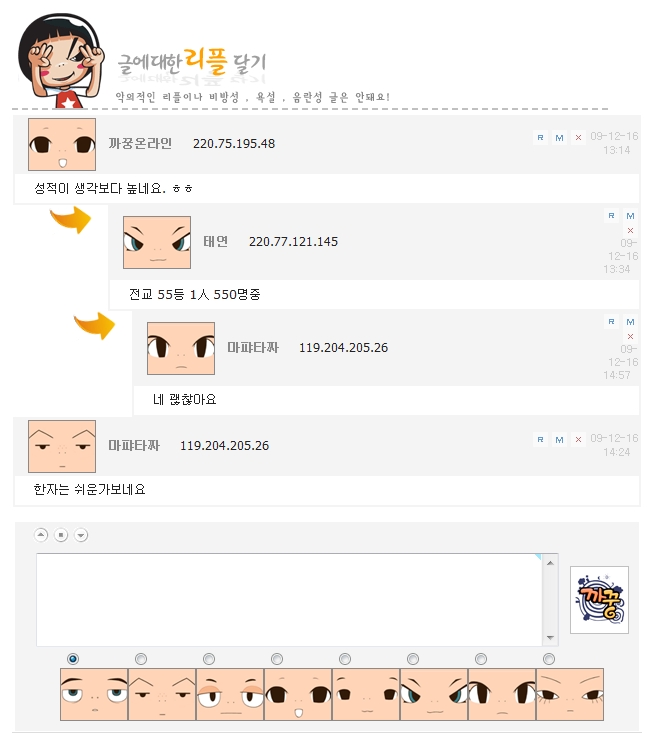This screenshot has height=733, width=649.
Task: Tap the comment text box
Action: tap(290, 599)
